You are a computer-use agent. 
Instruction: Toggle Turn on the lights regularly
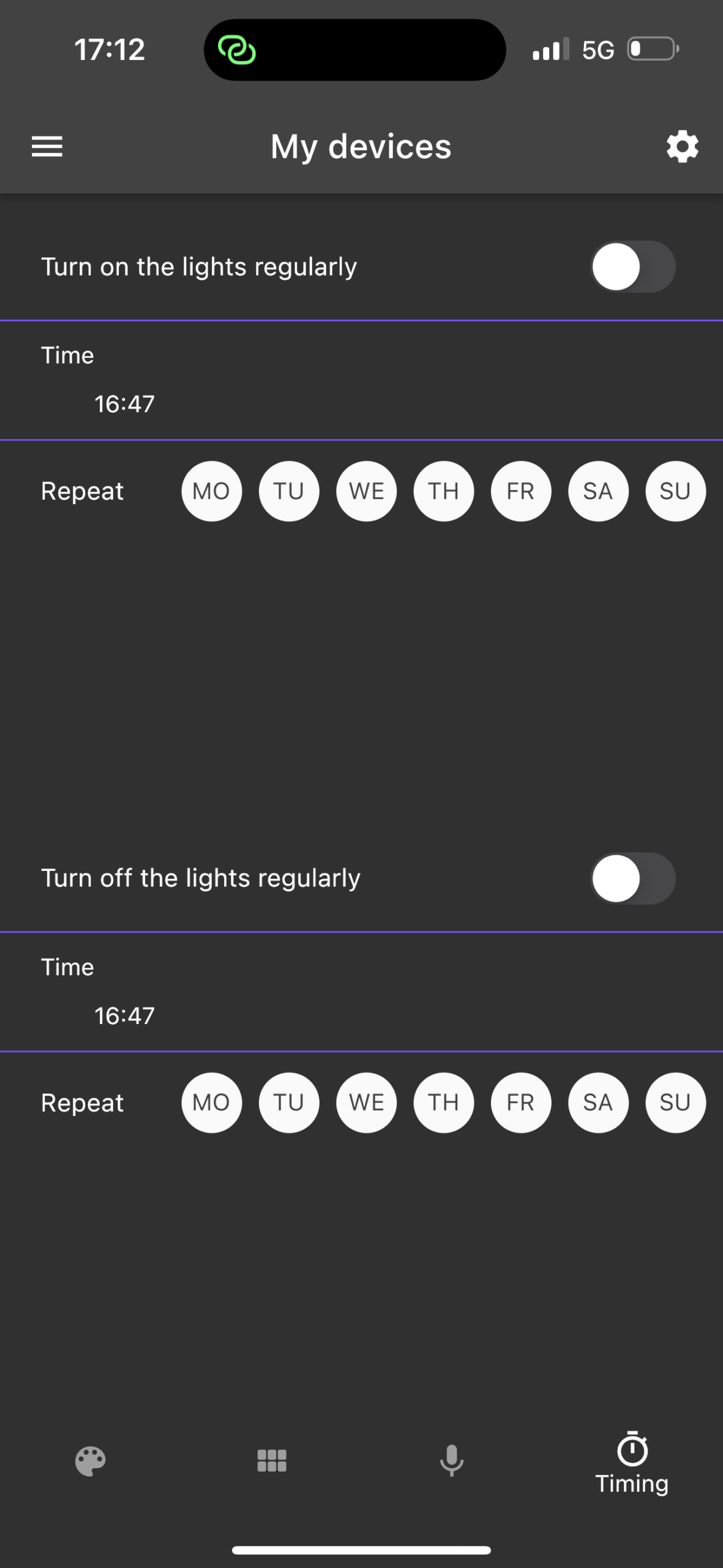point(632,267)
